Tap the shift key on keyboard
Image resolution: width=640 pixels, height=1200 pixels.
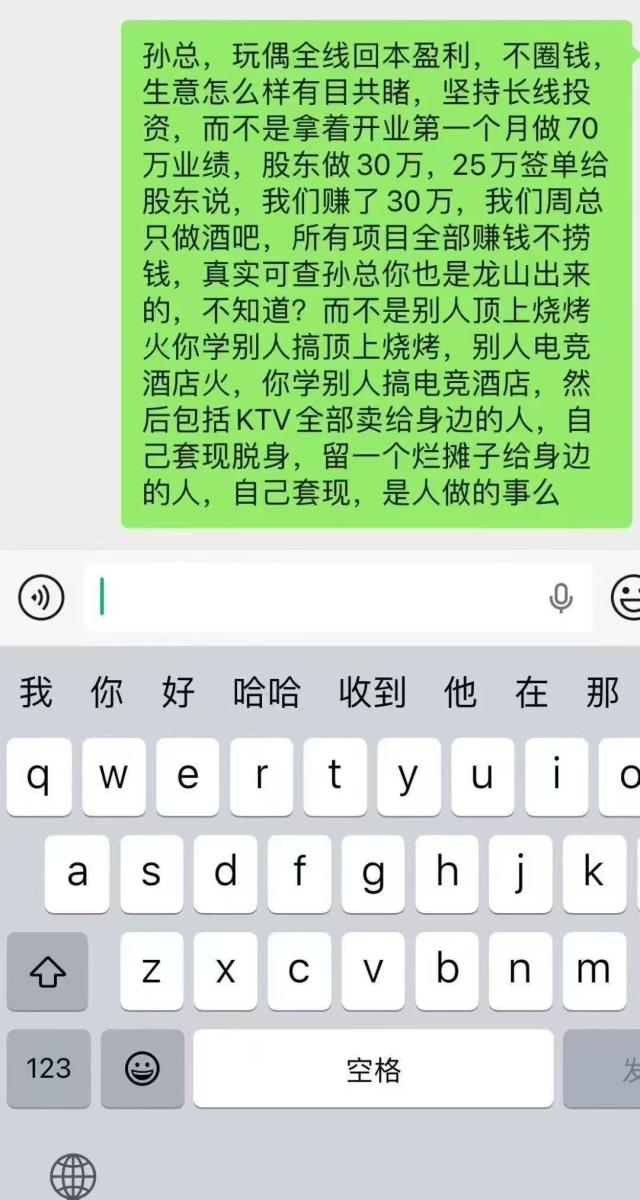coord(47,971)
